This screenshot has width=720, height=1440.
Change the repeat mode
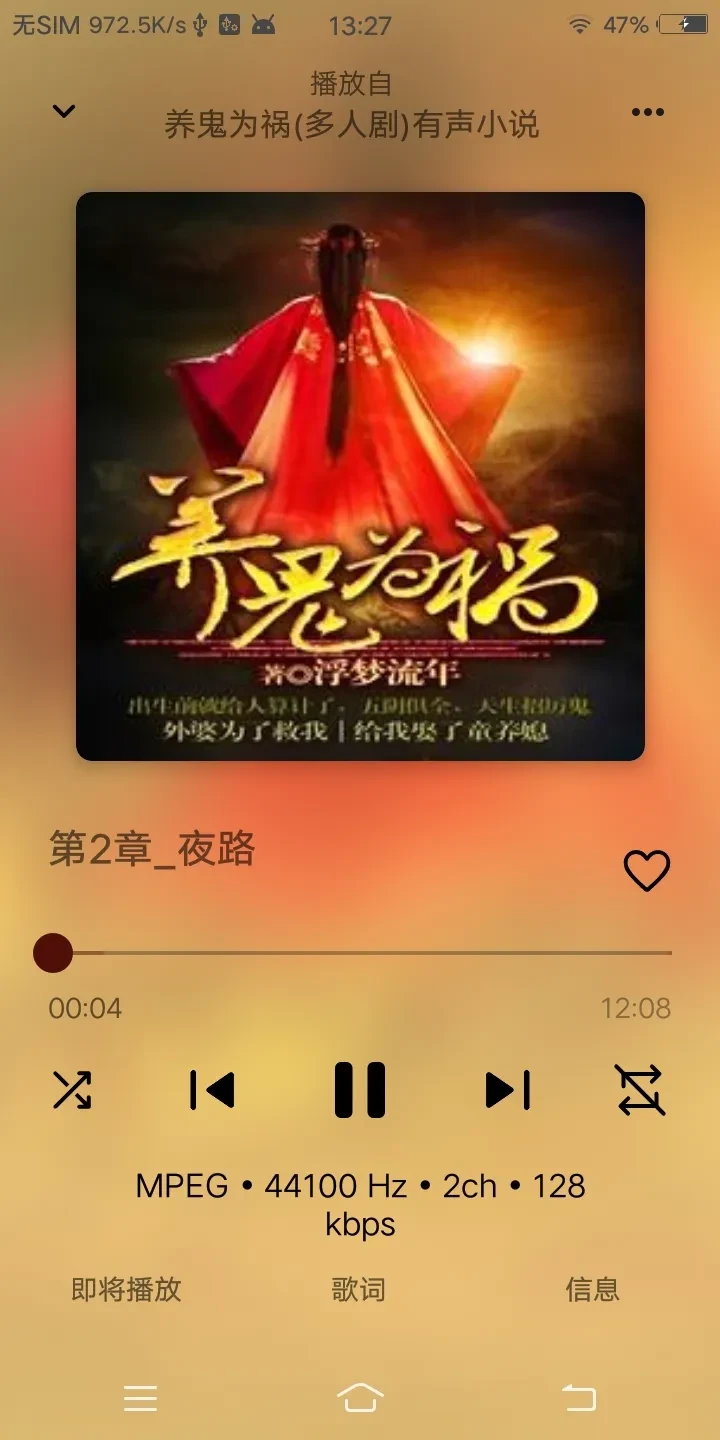640,1089
